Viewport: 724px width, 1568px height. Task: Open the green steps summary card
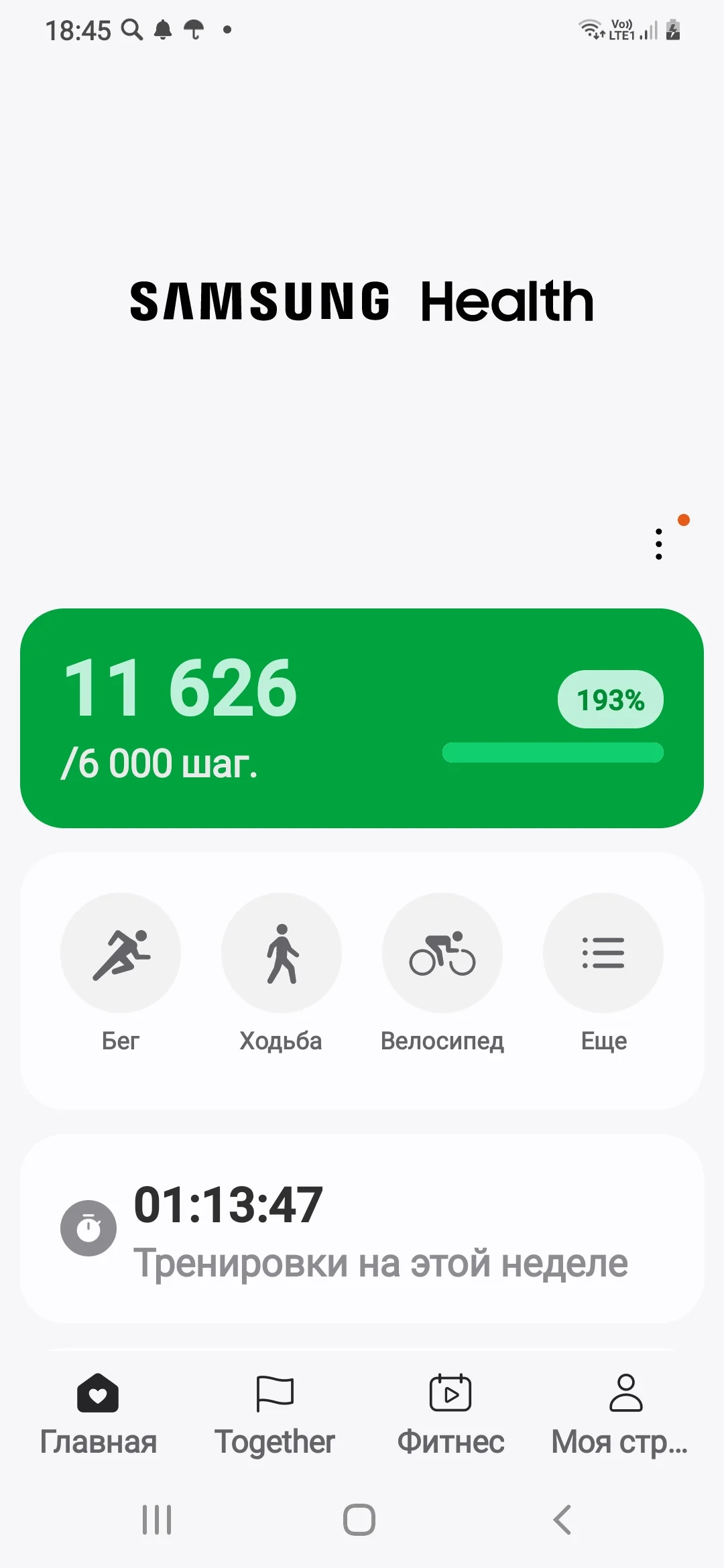(362, 717)
